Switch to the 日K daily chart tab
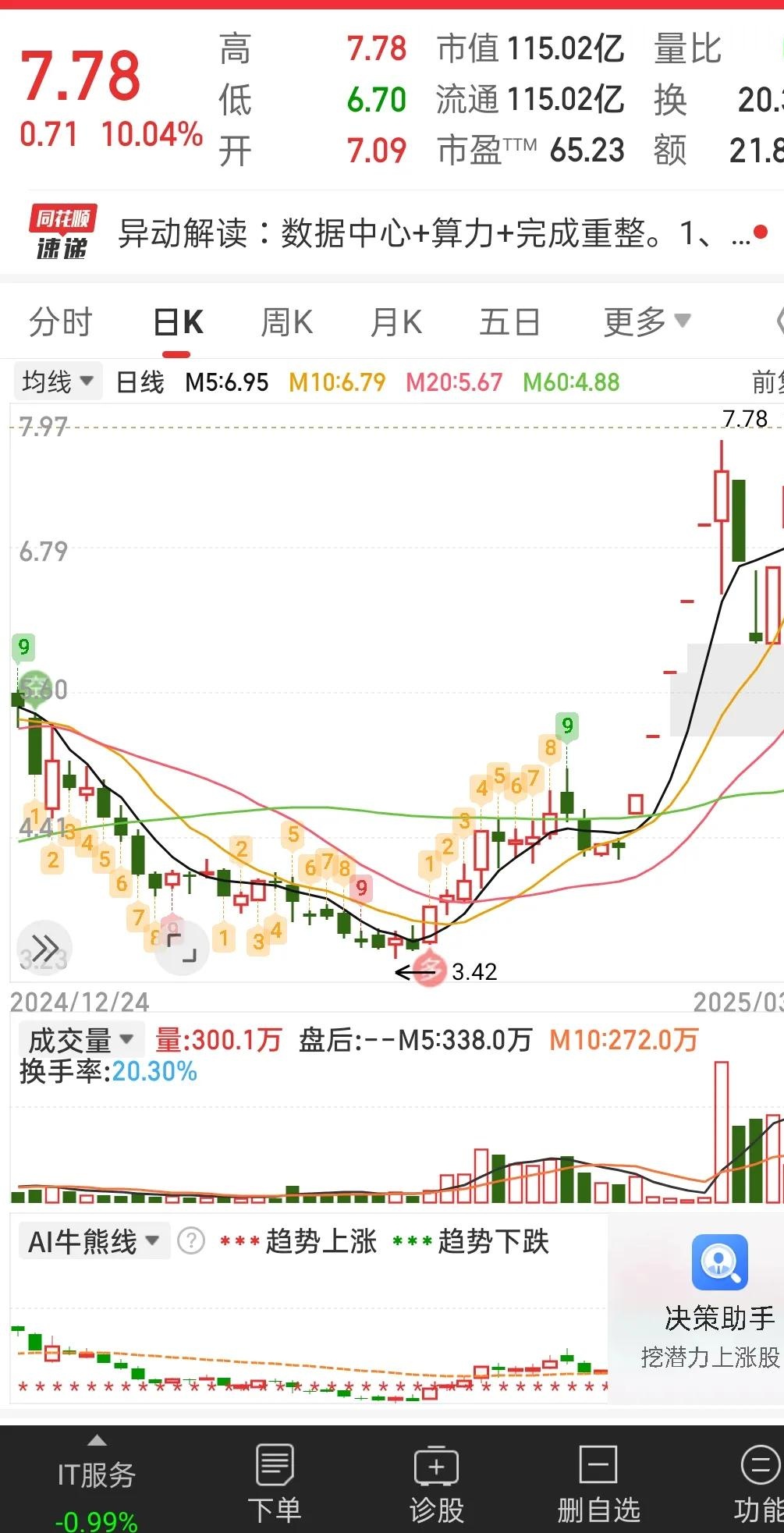 click(178, 322)
